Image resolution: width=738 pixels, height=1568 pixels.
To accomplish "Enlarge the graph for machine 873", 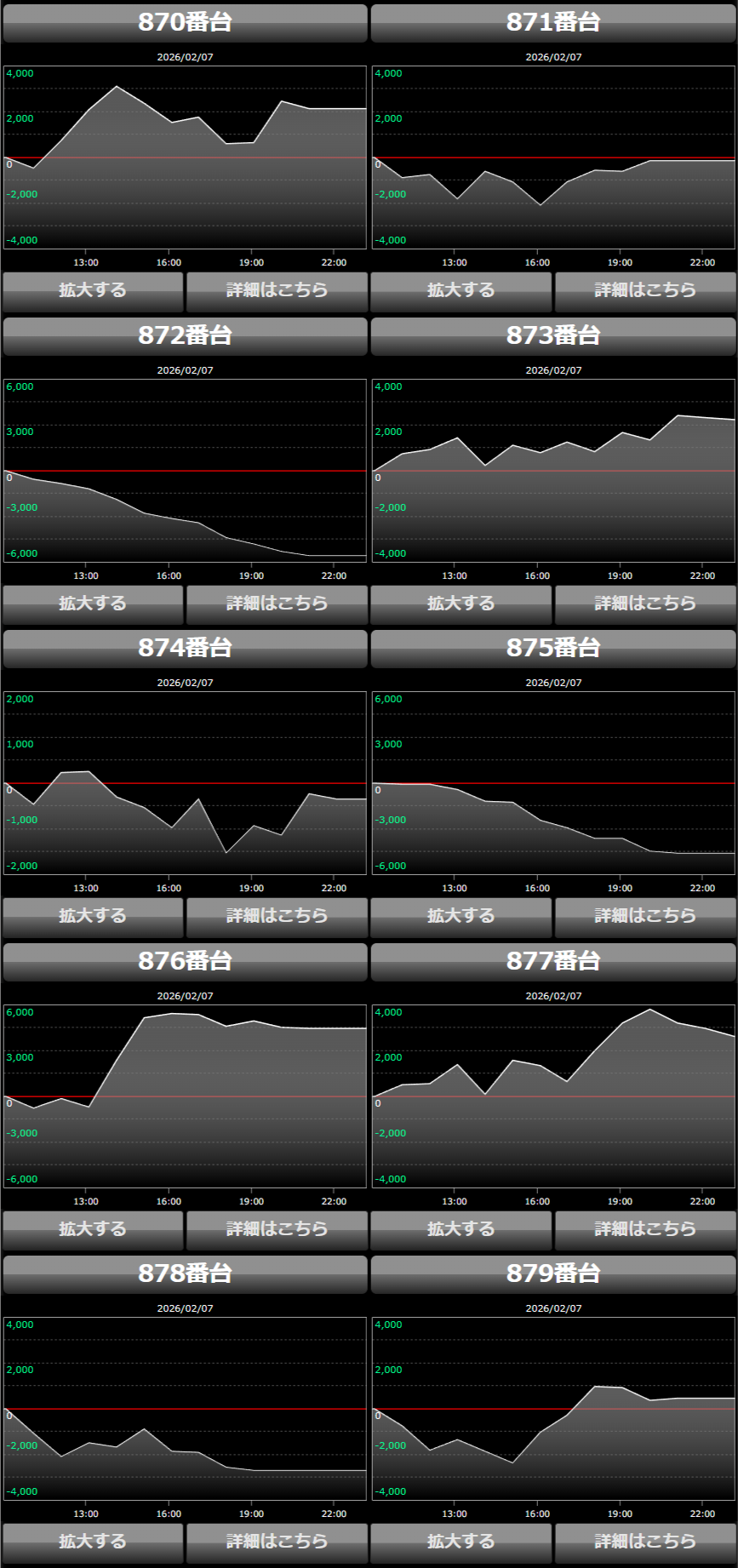I will [461, 604].
